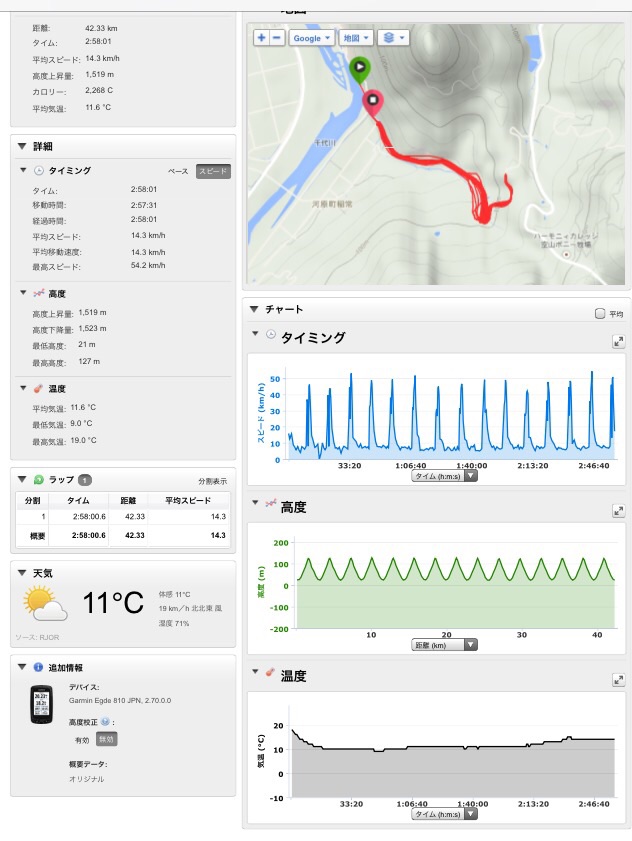Image resolution: width=632 pixels, height=841 pixels.
Task: Set elevation correction to 有効
Action: (x=81, y=740)
